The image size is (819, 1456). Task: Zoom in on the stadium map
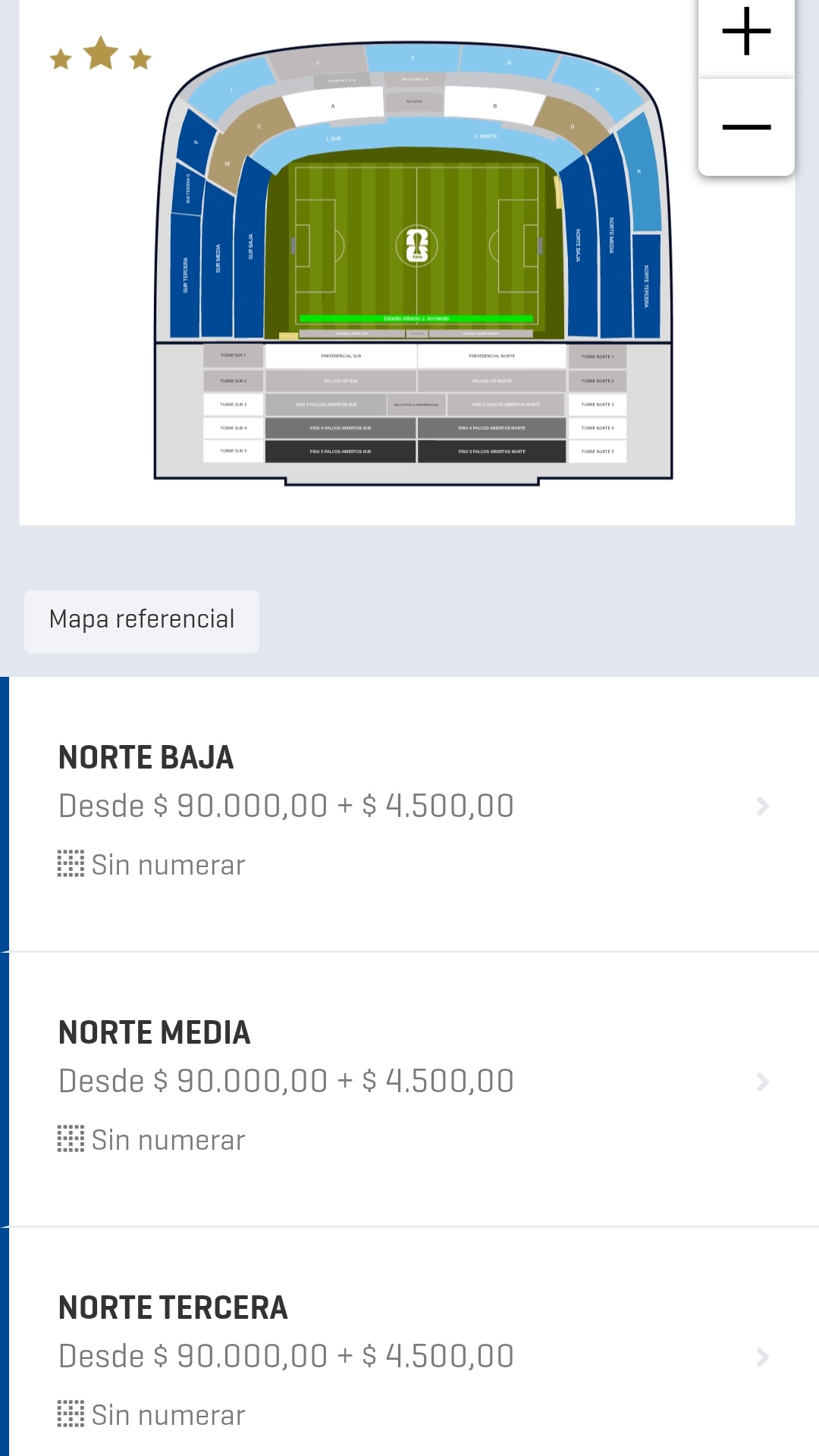[746, 33]
